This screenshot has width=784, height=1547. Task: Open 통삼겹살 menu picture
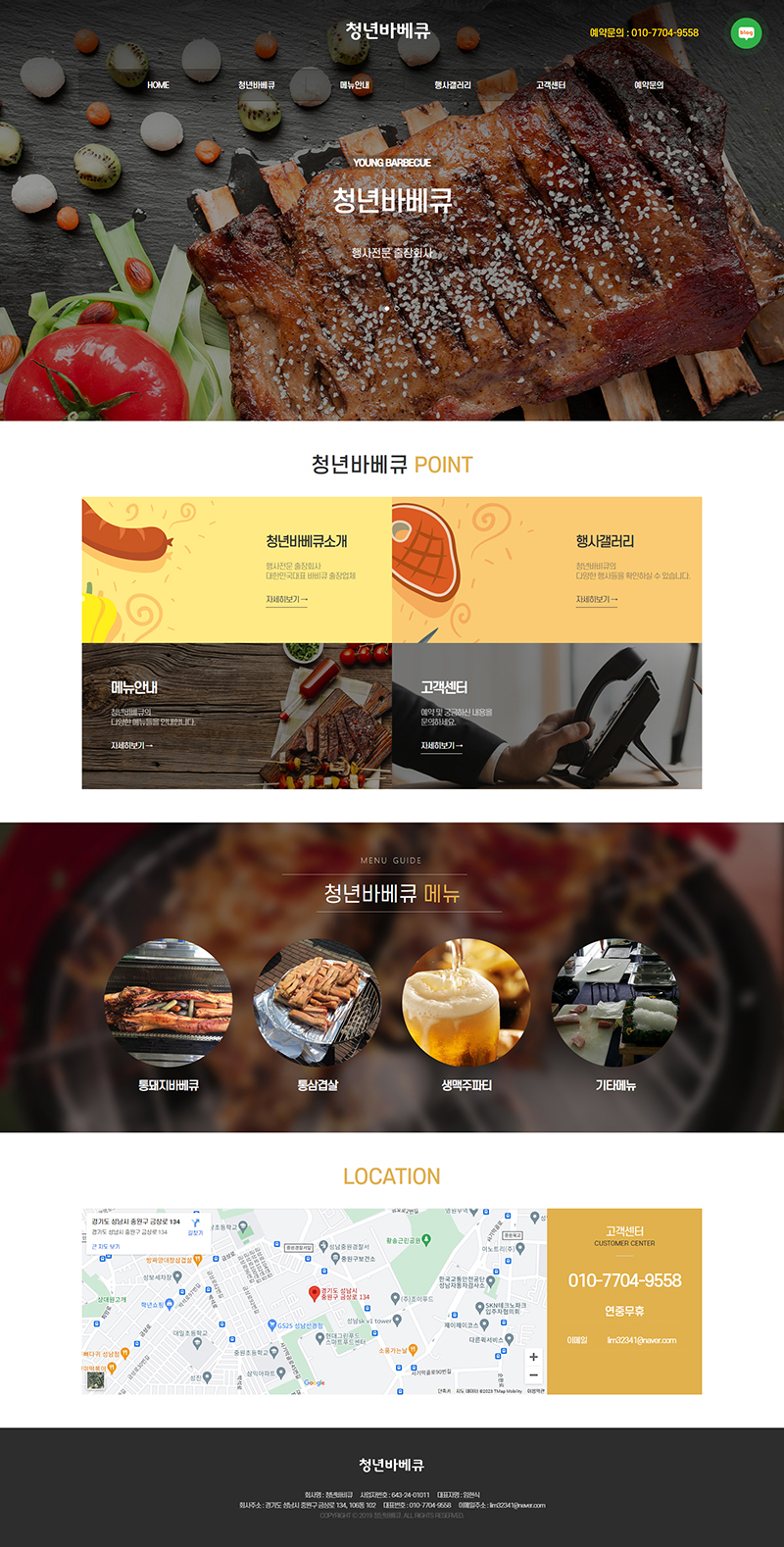(x=318, y=1003)
